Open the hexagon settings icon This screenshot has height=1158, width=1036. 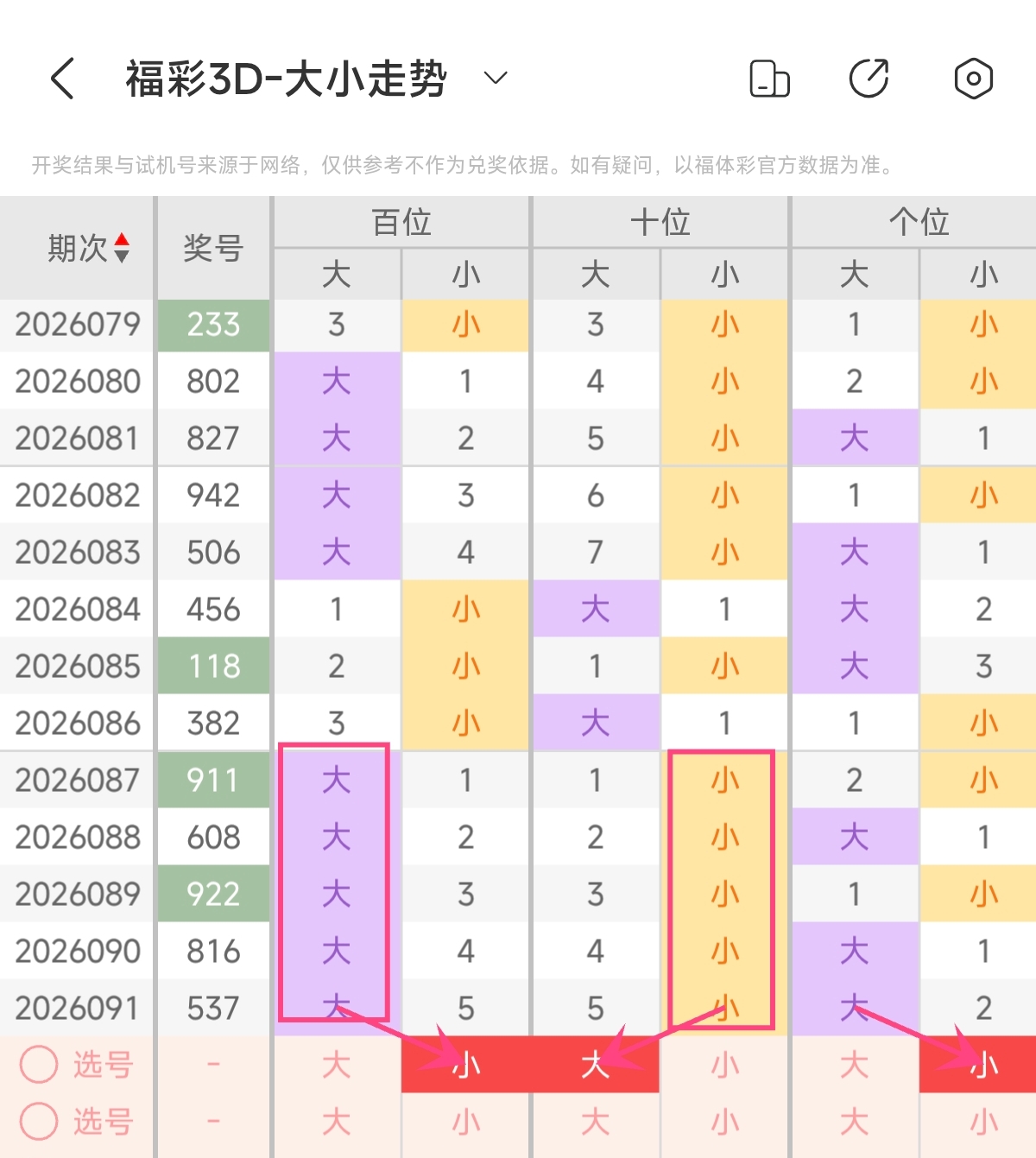(973, 79)
